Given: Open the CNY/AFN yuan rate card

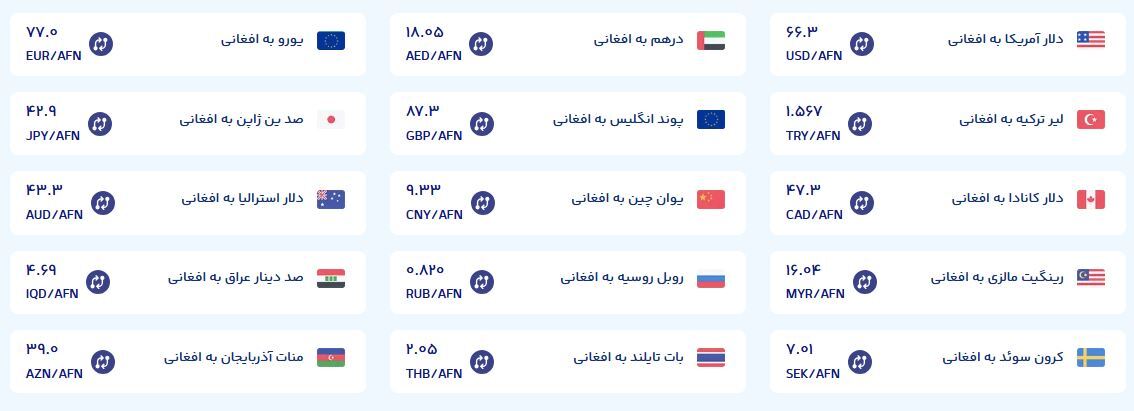Looking at the screenshot, I should tap(568, 203).
